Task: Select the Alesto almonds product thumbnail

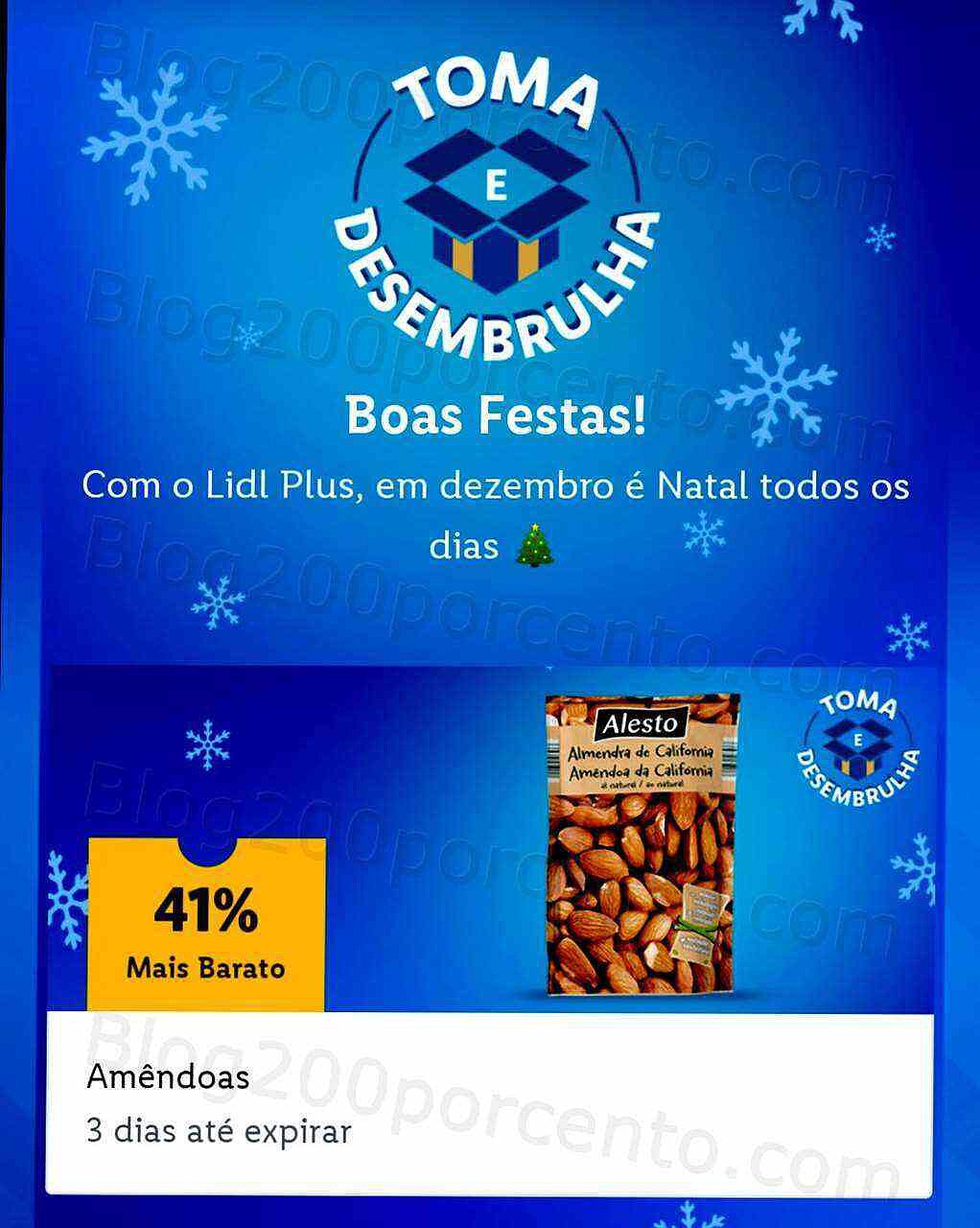Action: tap(641, 844)
